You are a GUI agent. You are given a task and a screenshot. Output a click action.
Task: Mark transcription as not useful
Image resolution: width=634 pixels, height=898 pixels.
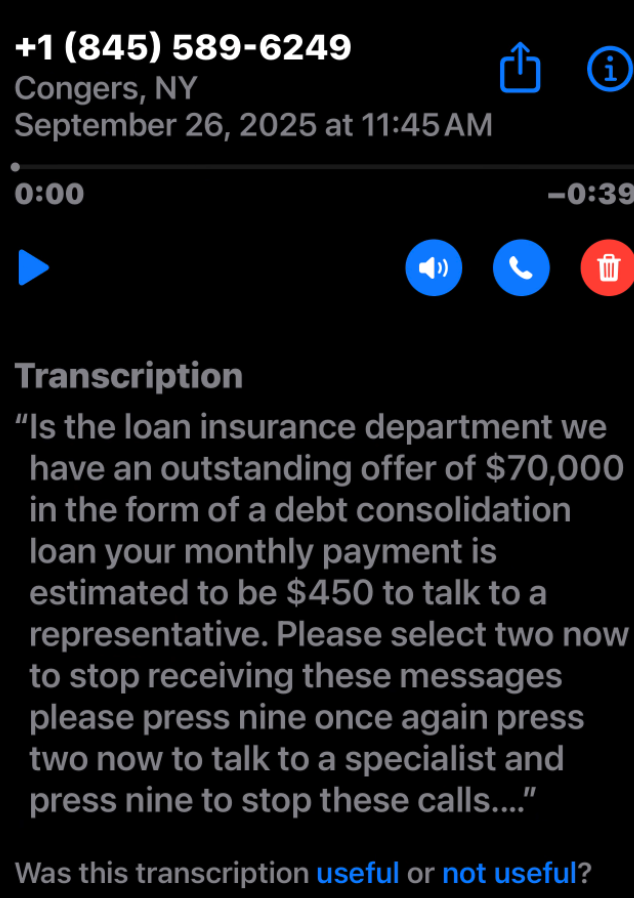pos(509,873)
